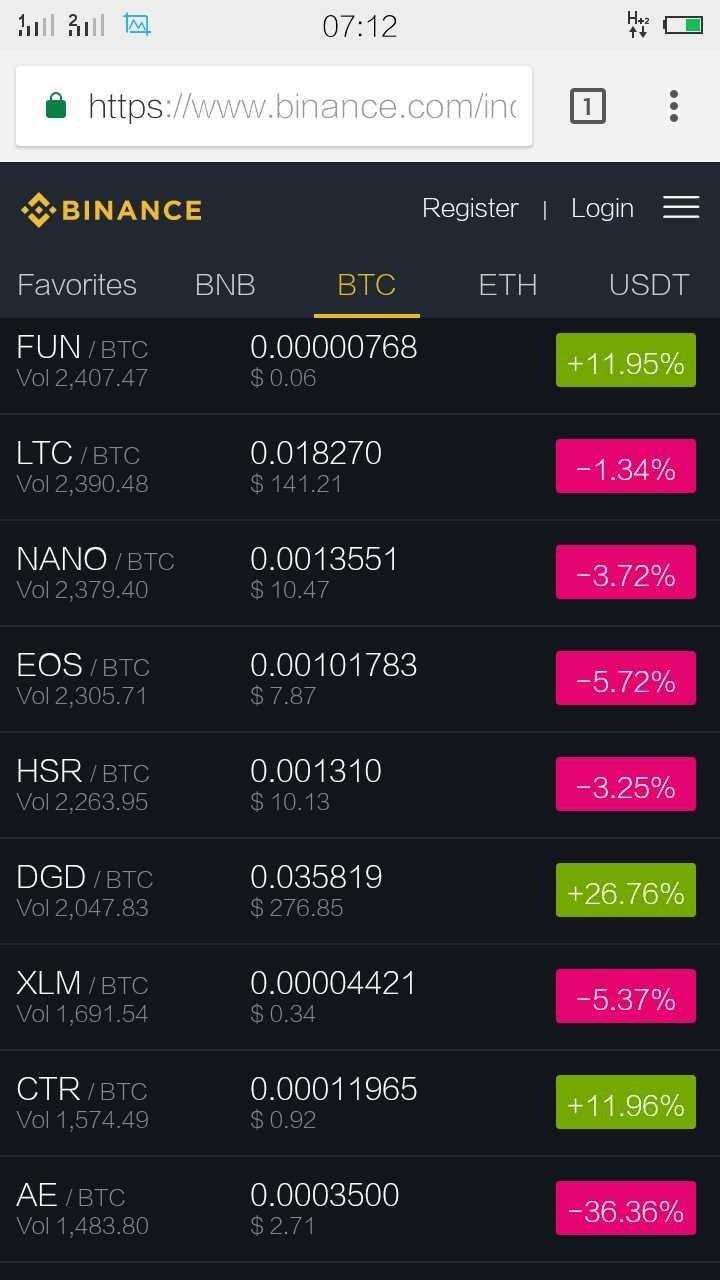Screen dimensions: 720x1280
Task: Tap the binance.com address bar
Action: [274, 106]
